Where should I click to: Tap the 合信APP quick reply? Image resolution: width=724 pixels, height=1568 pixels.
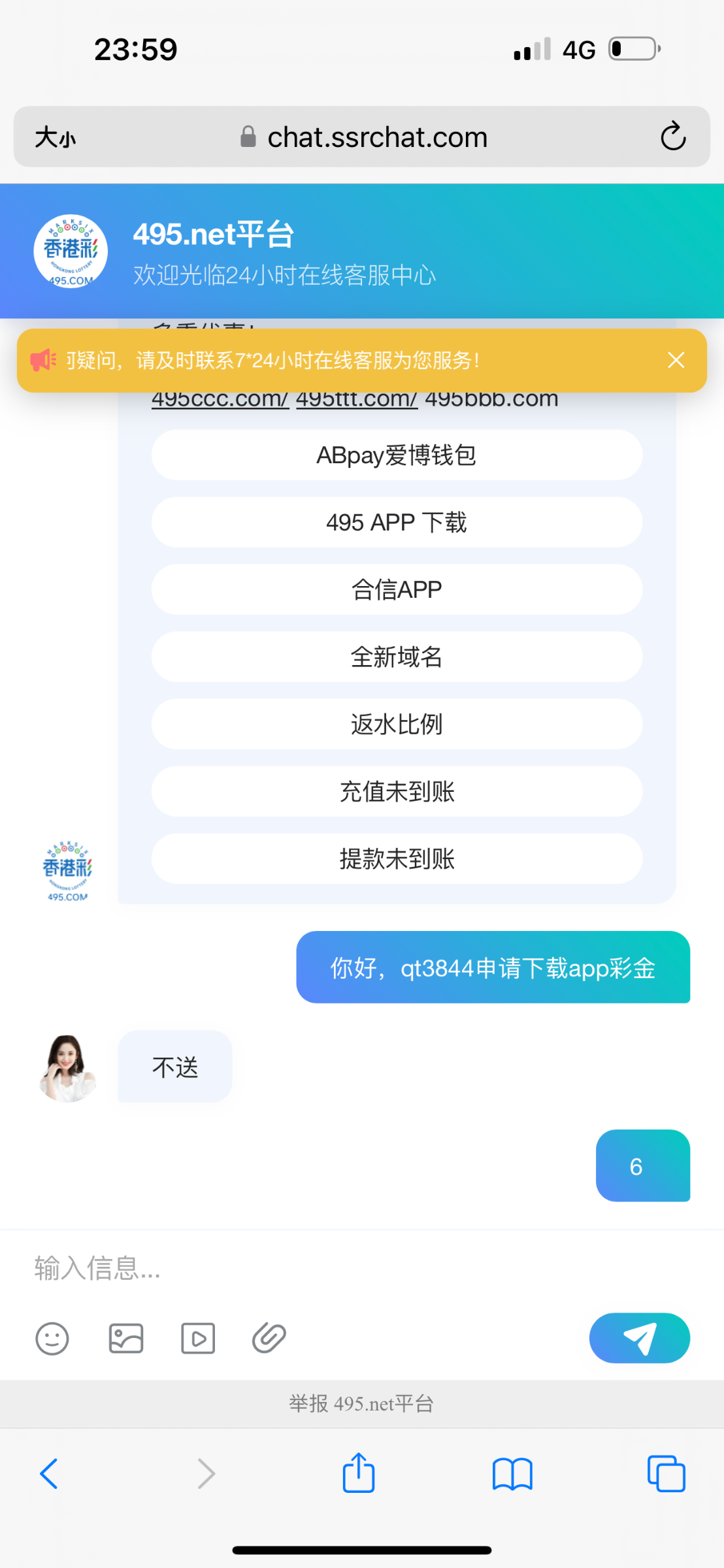(397, 590)
